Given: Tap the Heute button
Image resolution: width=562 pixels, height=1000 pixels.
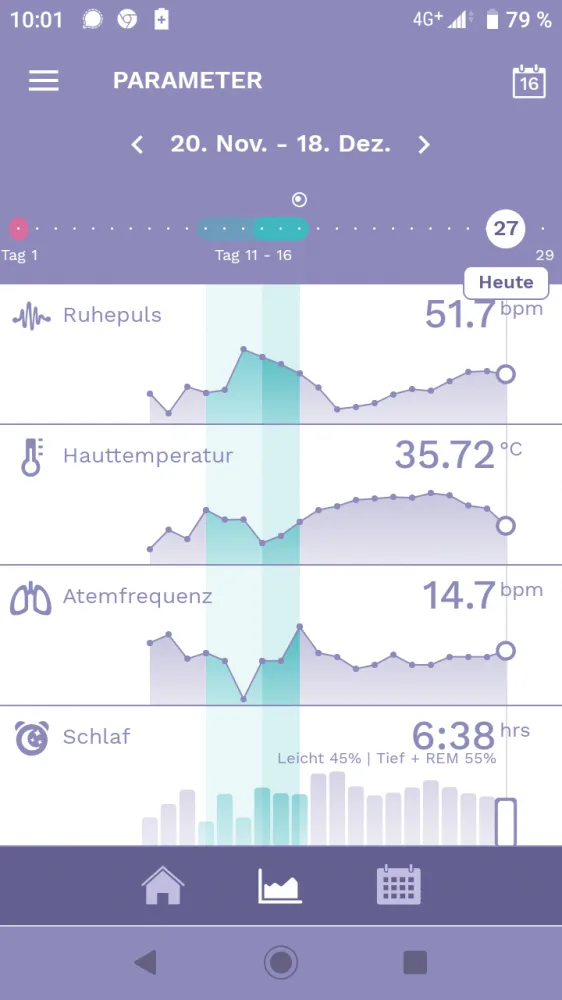Looking at the screenshot, I should (506, 283).
